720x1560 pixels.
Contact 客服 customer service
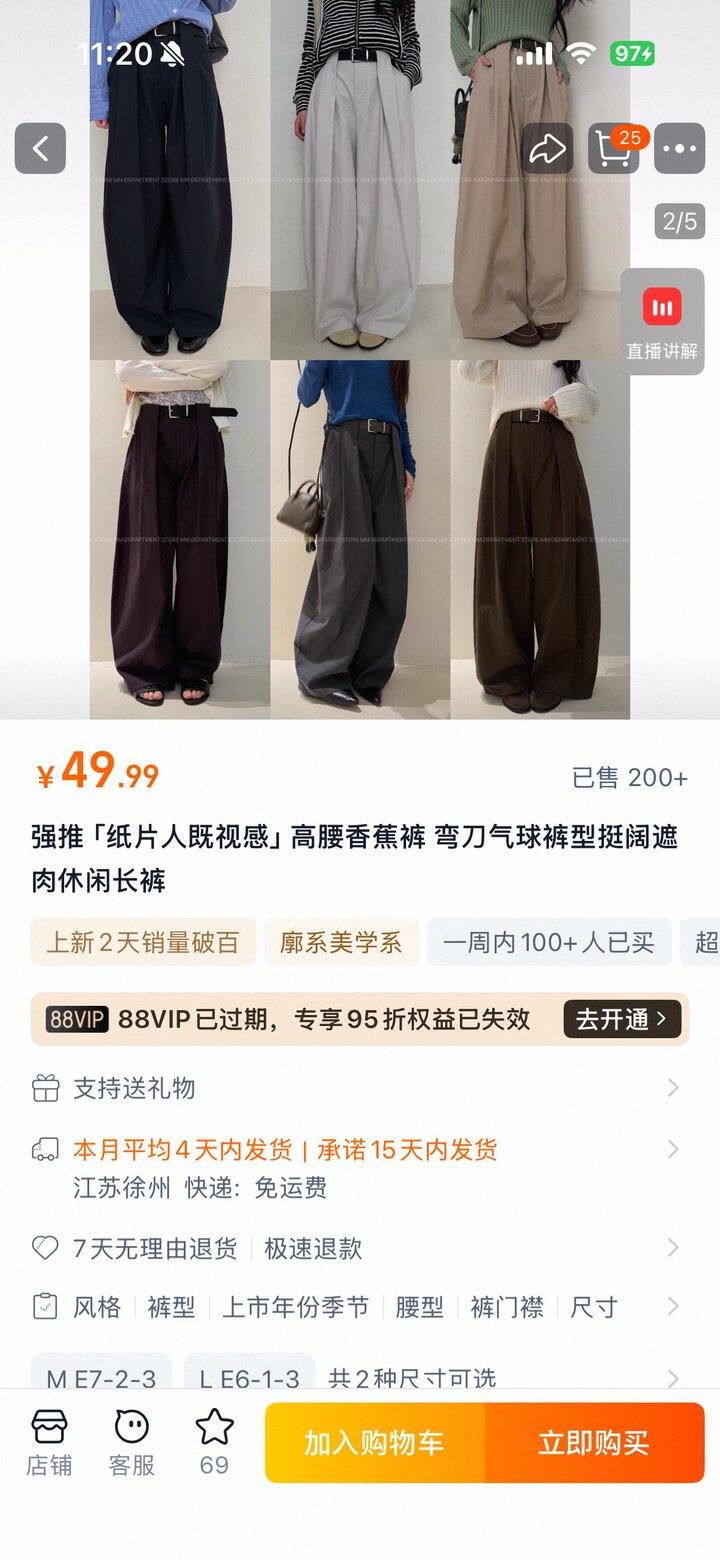(x=131, y=1443)
